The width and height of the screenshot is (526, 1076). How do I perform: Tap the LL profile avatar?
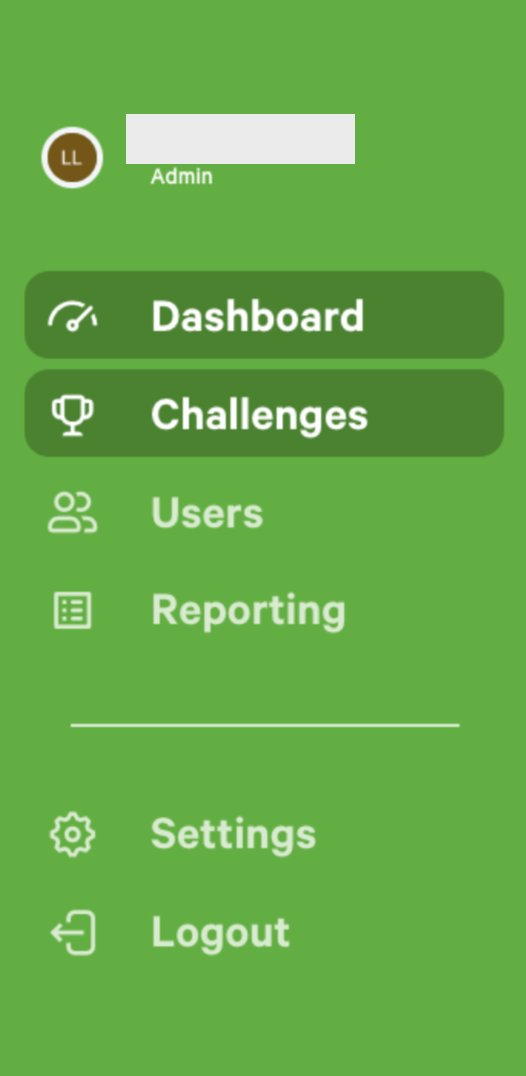pyautogui.click(x=72, y=158)
